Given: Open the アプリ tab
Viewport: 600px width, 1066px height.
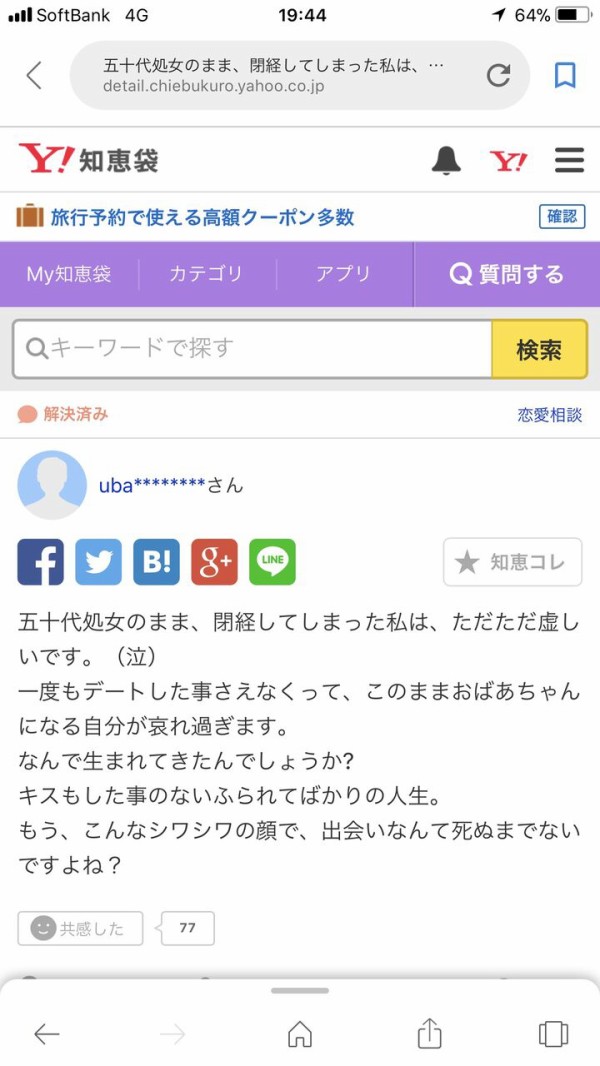Looking at the screenshot, I should [343, 274].
